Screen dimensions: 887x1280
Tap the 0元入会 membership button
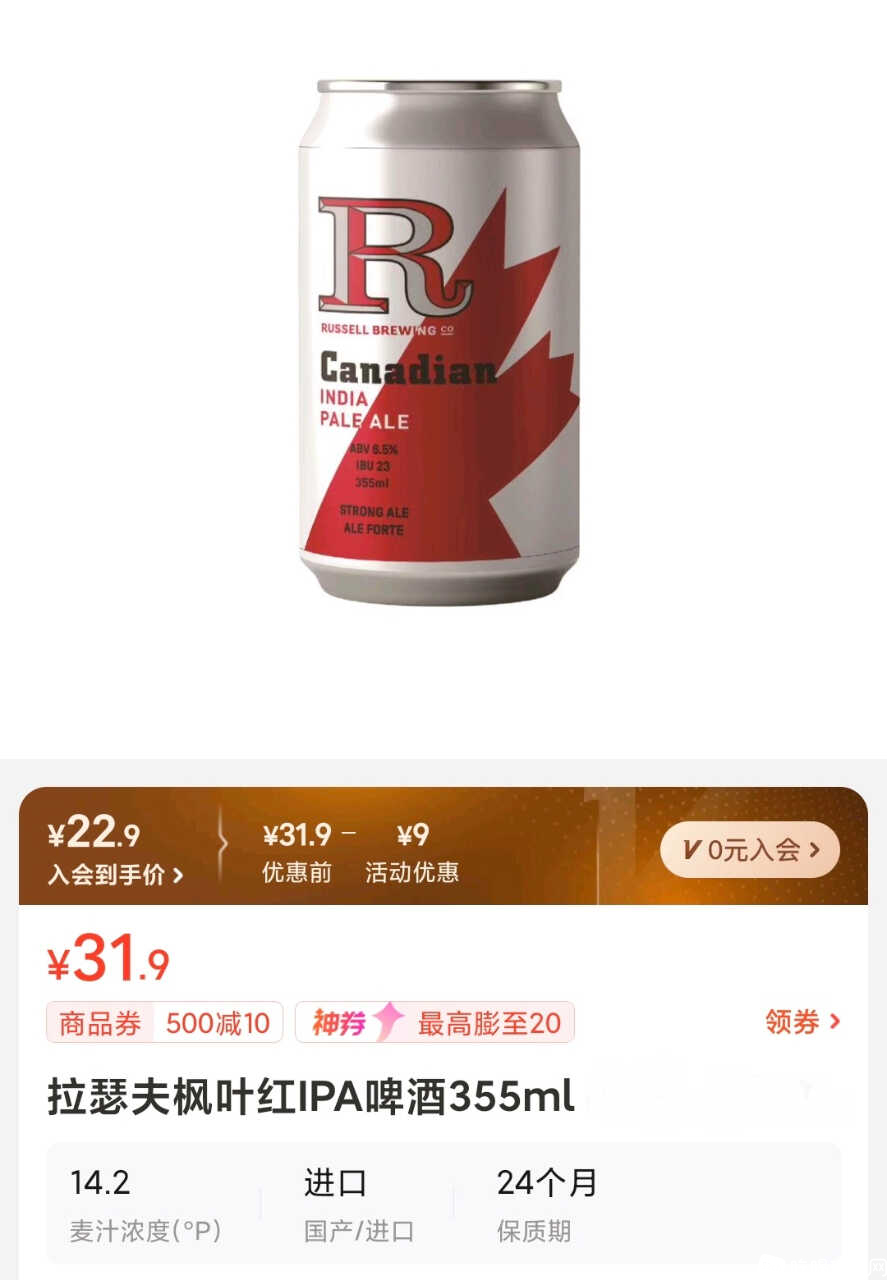(x=749, y=850)
